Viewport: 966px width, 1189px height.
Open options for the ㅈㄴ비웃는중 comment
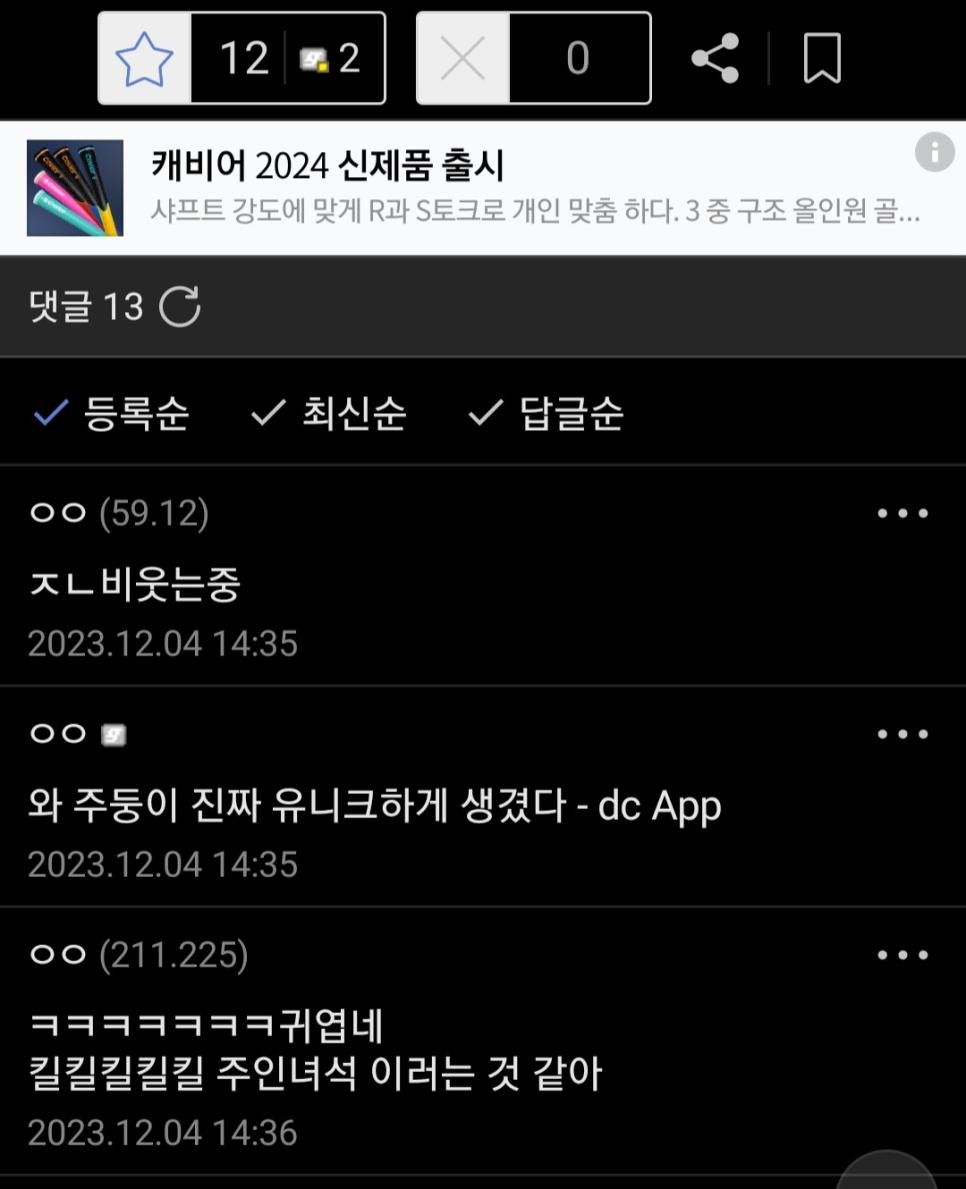902,514
